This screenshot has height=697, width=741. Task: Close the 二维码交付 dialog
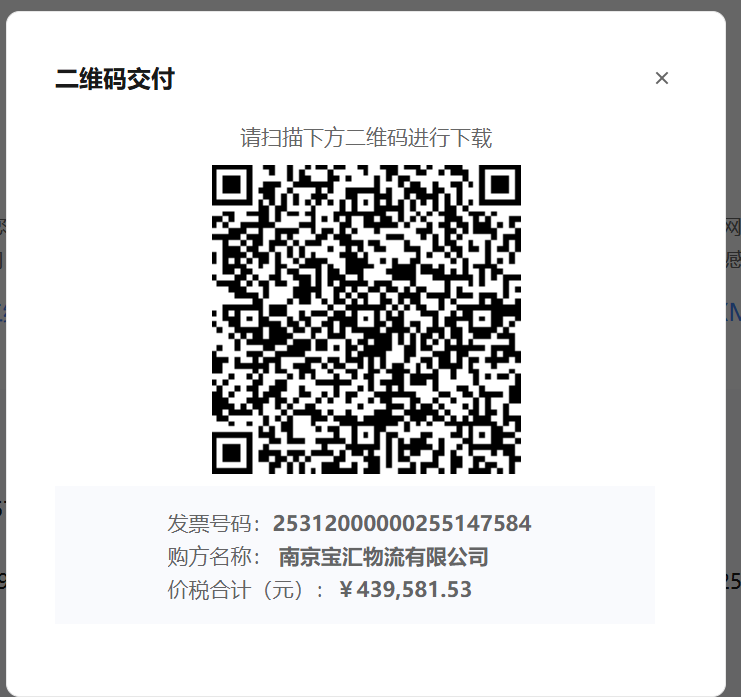click(x=661, y=78)
